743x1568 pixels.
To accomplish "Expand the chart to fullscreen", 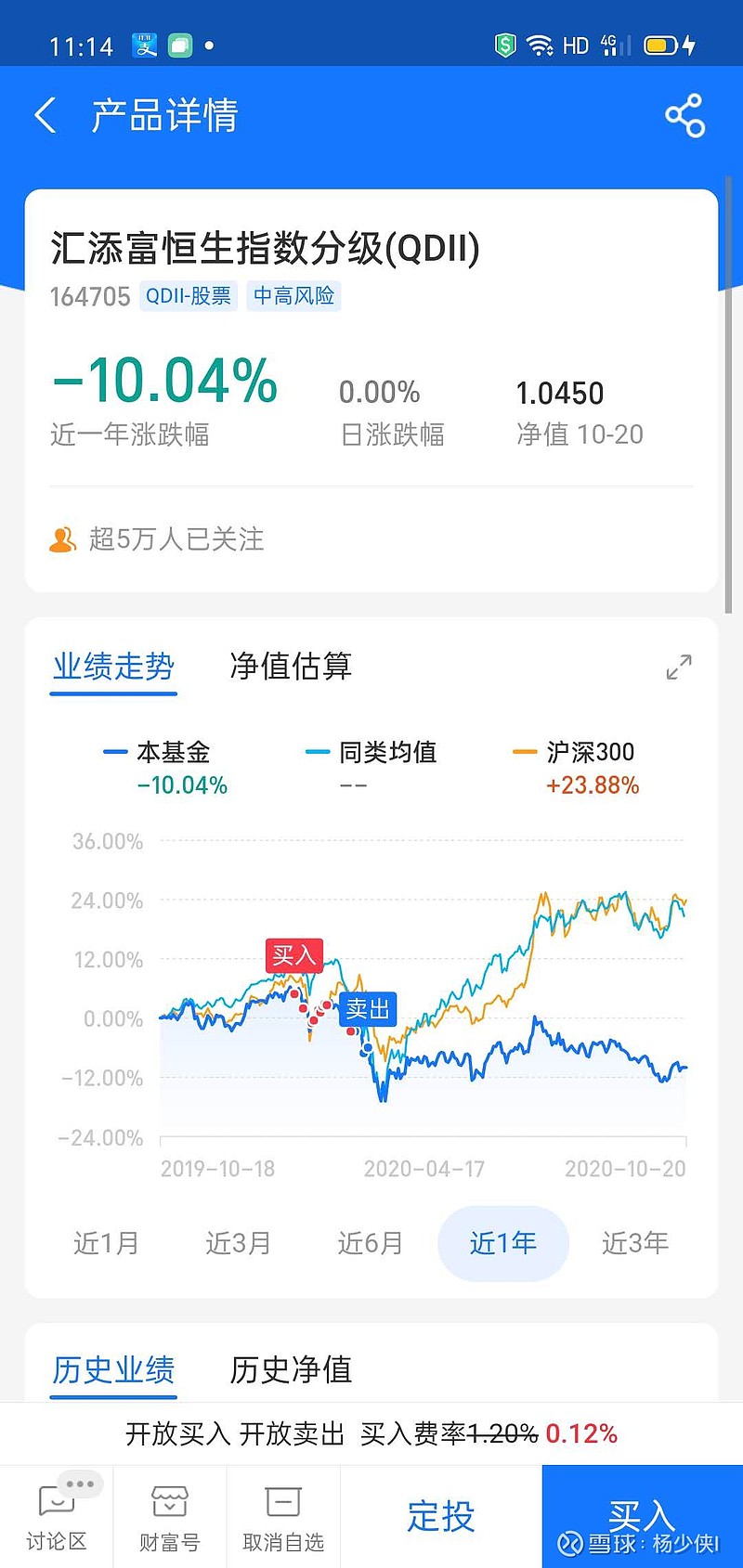I will click(679, 667).
